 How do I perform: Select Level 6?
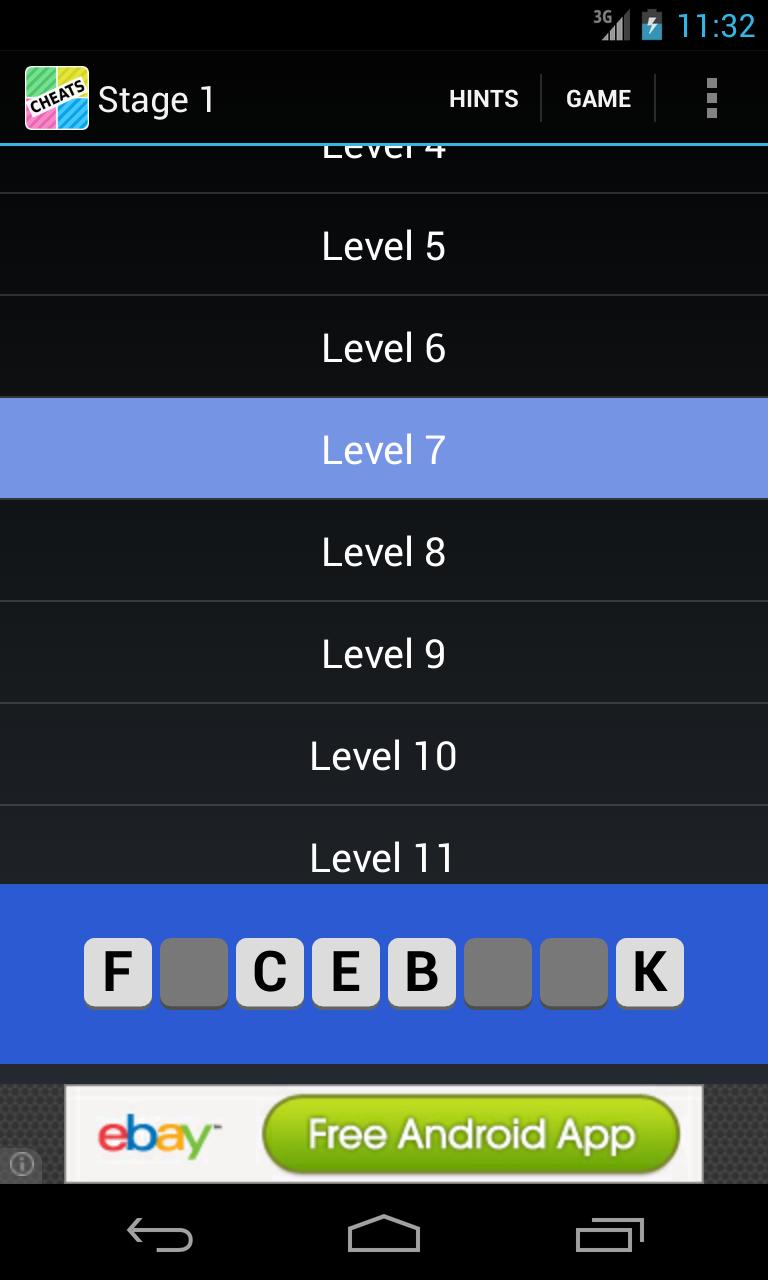(x=384, y=348)
